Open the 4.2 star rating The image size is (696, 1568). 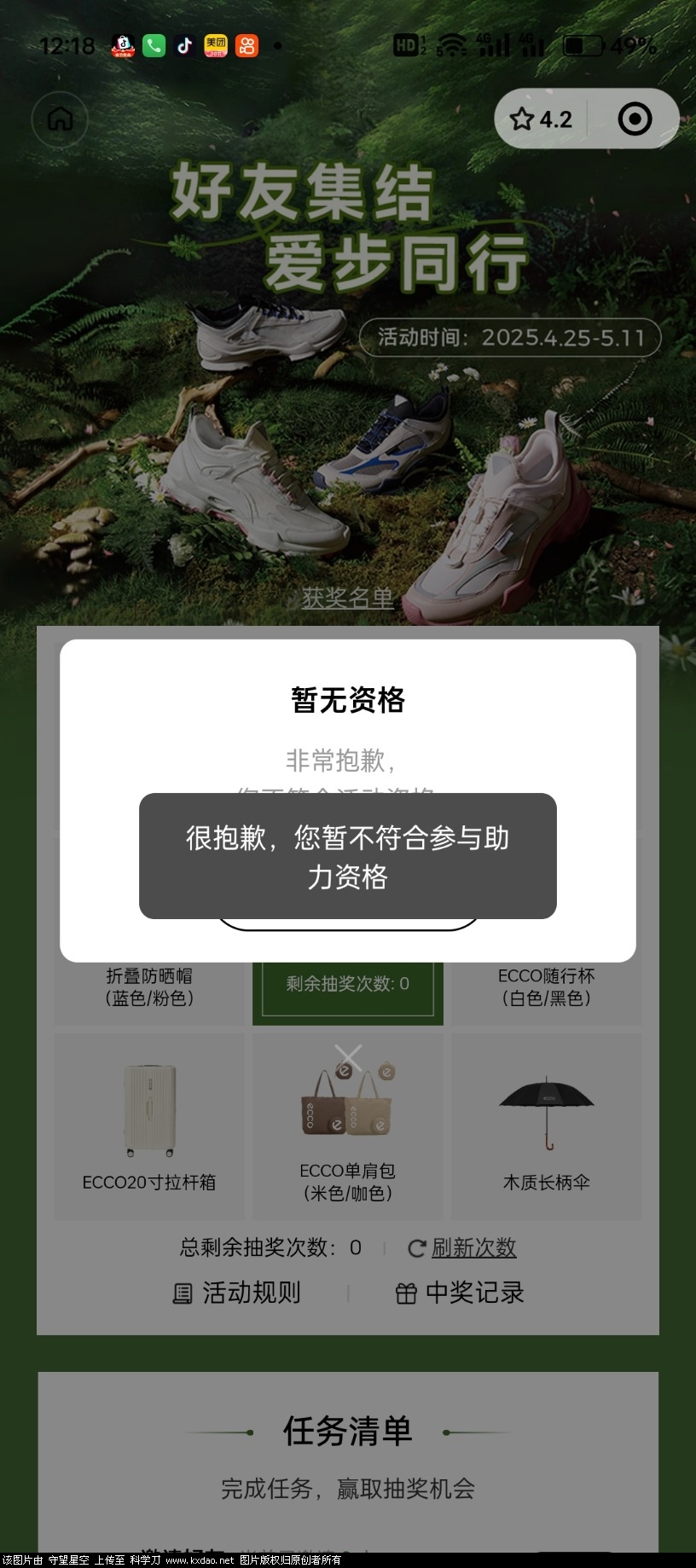[541, 119]
